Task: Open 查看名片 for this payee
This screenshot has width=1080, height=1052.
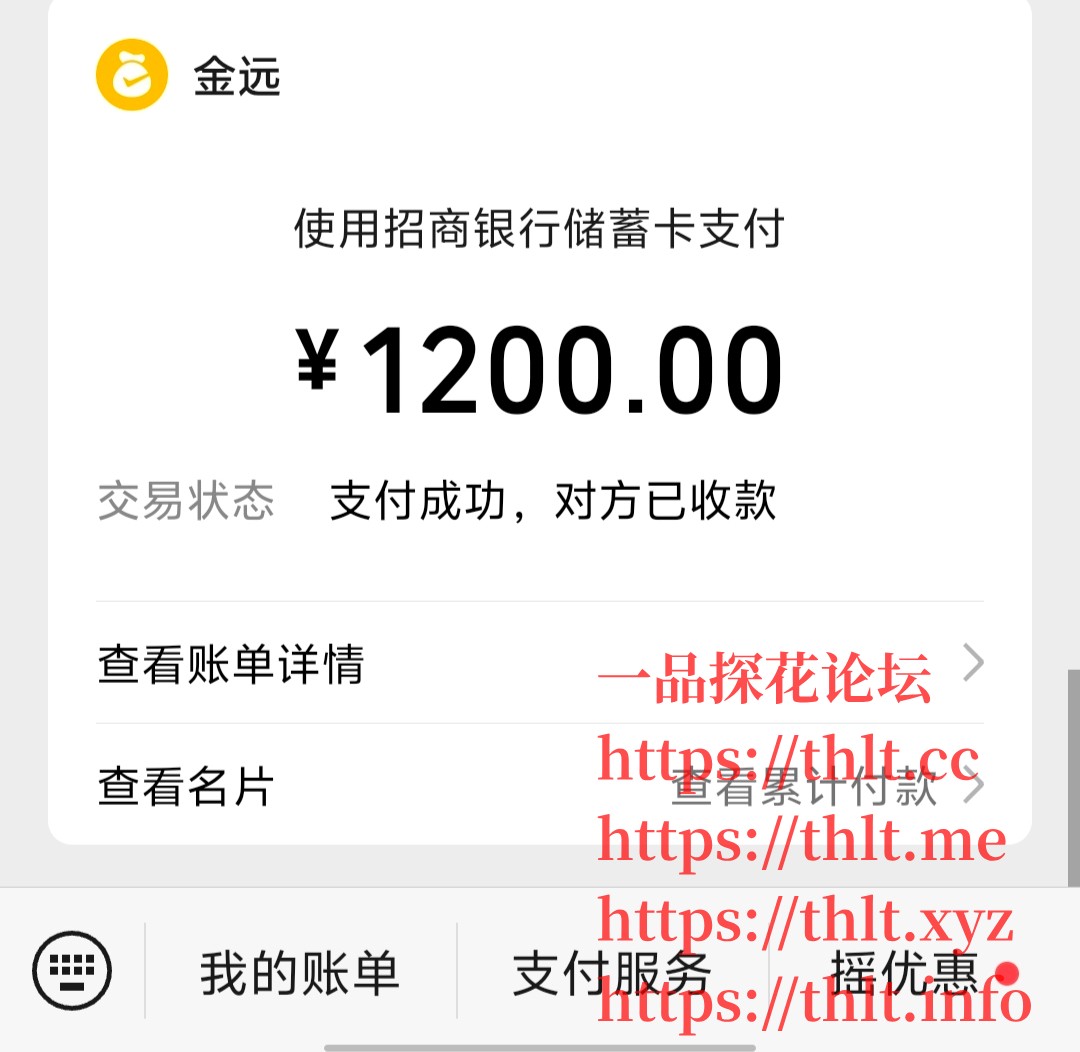Action: [x=186, y=787]
